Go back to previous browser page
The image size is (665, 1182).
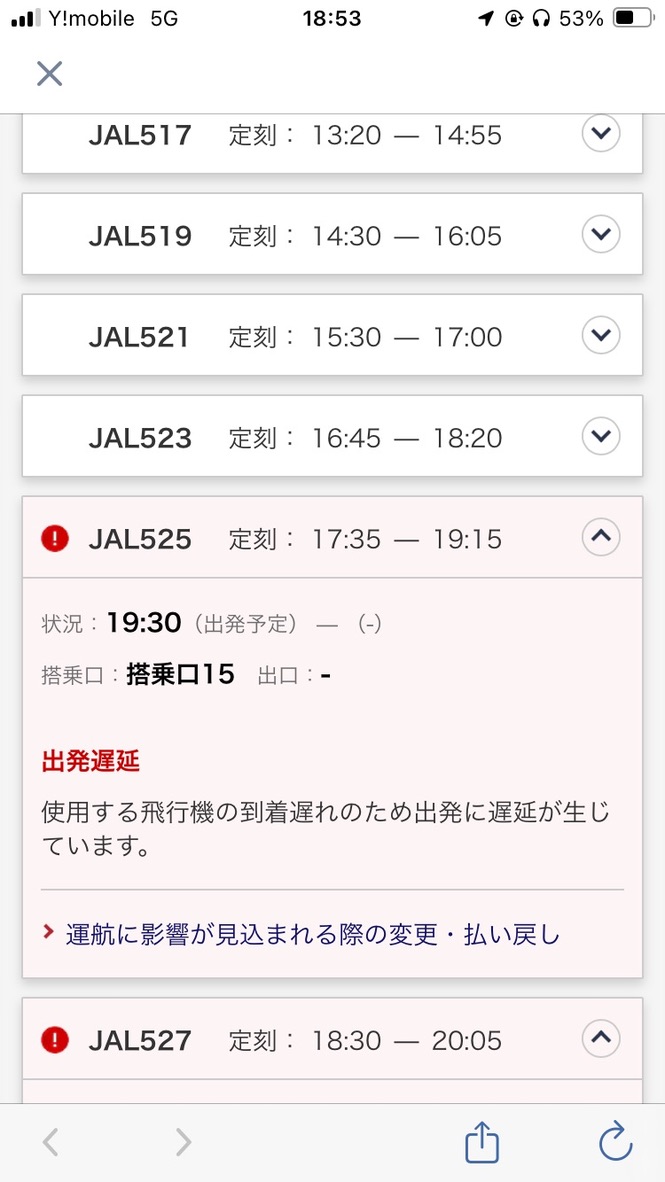coord(51,1141)
